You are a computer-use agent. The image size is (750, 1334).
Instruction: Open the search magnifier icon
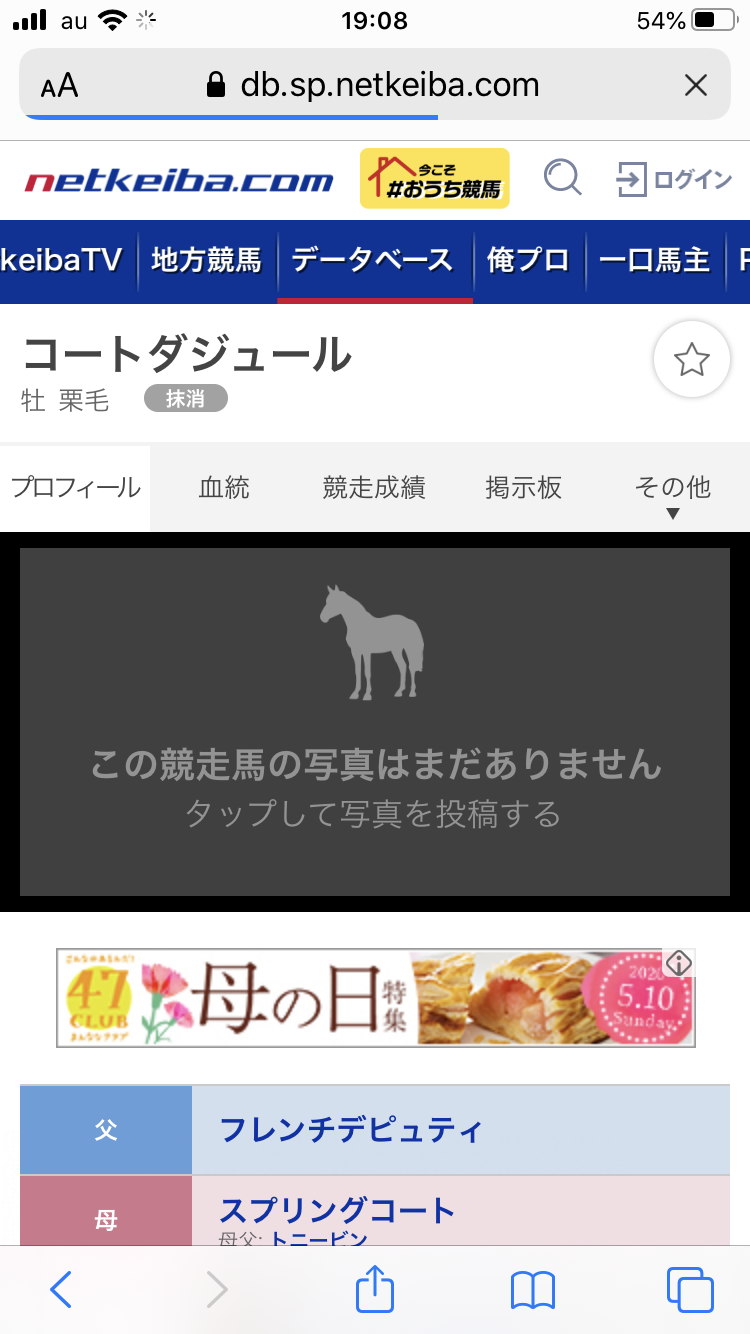click(x=562, y=179)
